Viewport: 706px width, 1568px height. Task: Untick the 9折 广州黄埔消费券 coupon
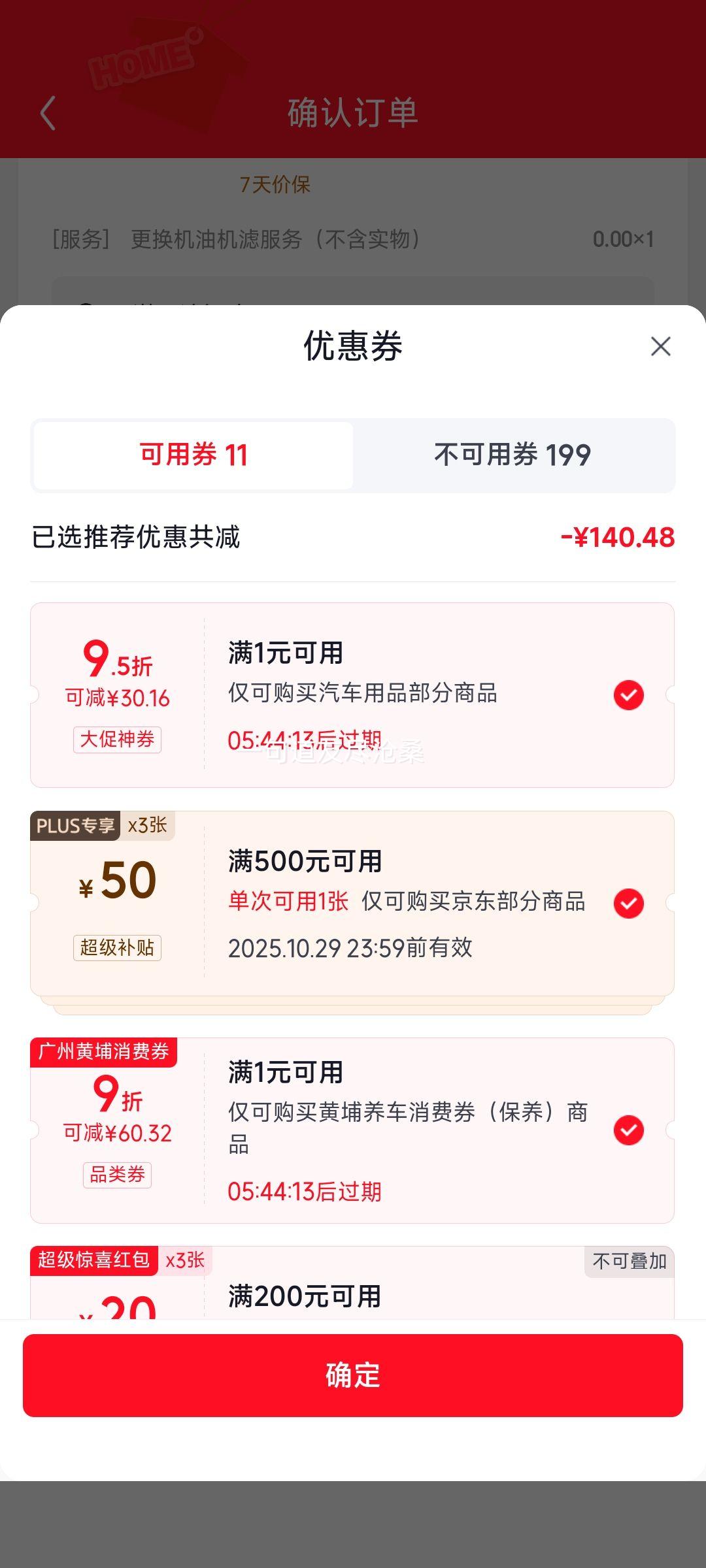[x=628, y=1130]
